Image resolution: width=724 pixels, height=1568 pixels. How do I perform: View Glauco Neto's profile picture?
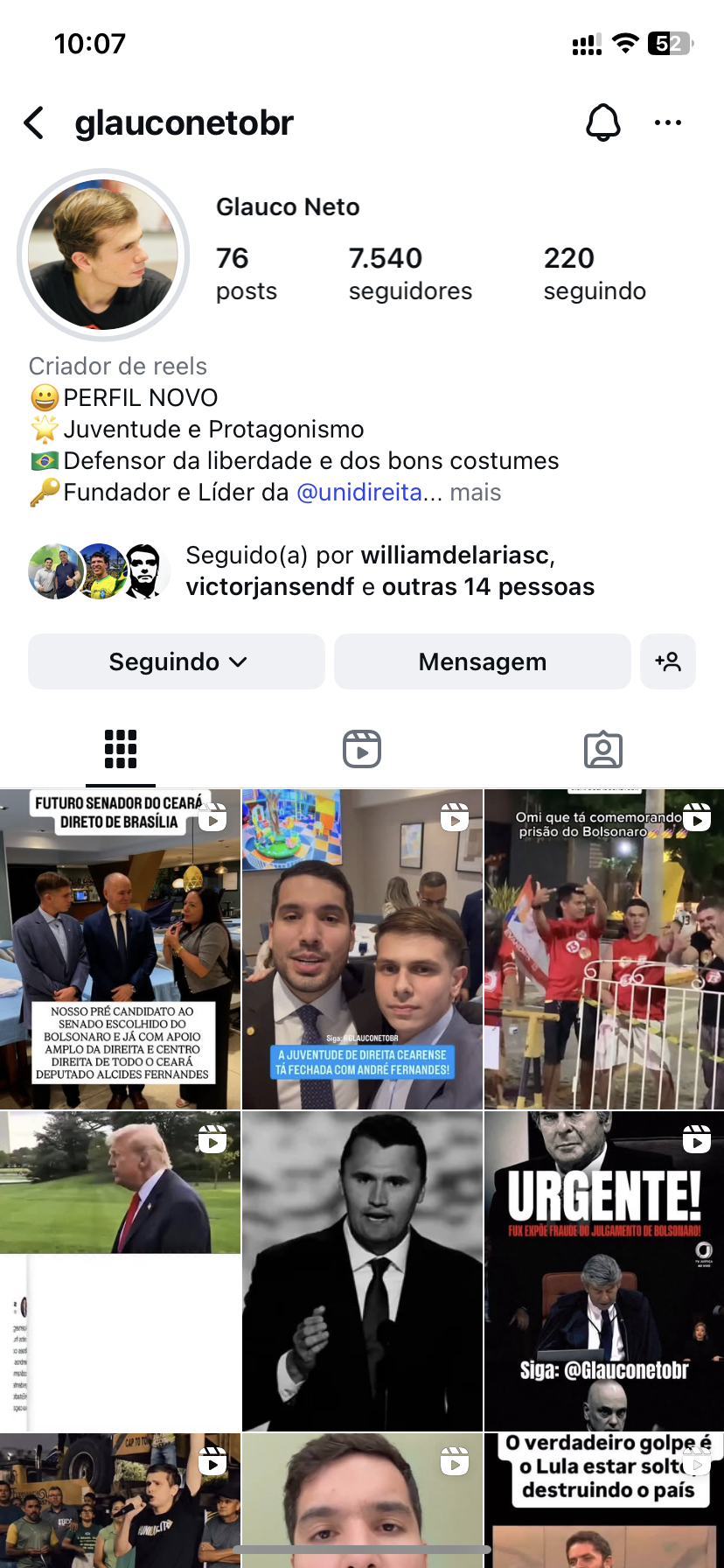click(x=103, y=255)
